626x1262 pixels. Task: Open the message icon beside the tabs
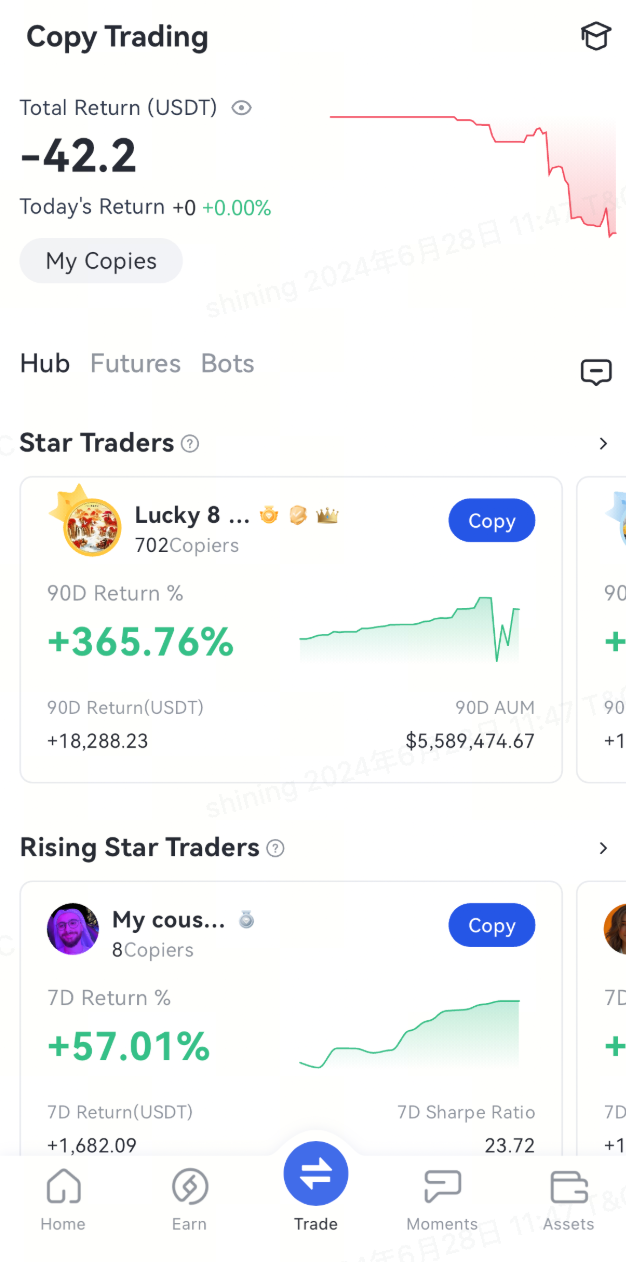coord(596,372)
